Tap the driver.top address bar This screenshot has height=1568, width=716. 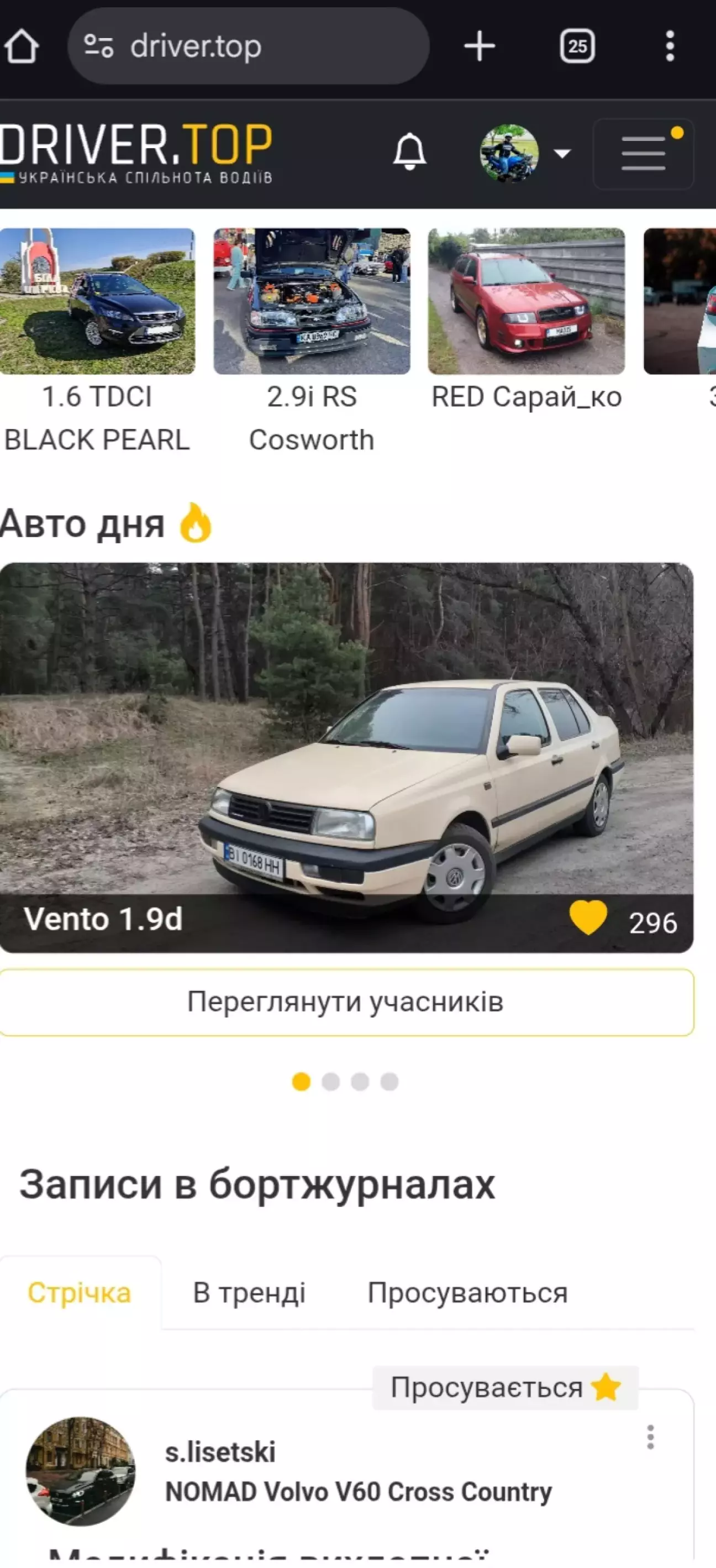tap(248, 46)
